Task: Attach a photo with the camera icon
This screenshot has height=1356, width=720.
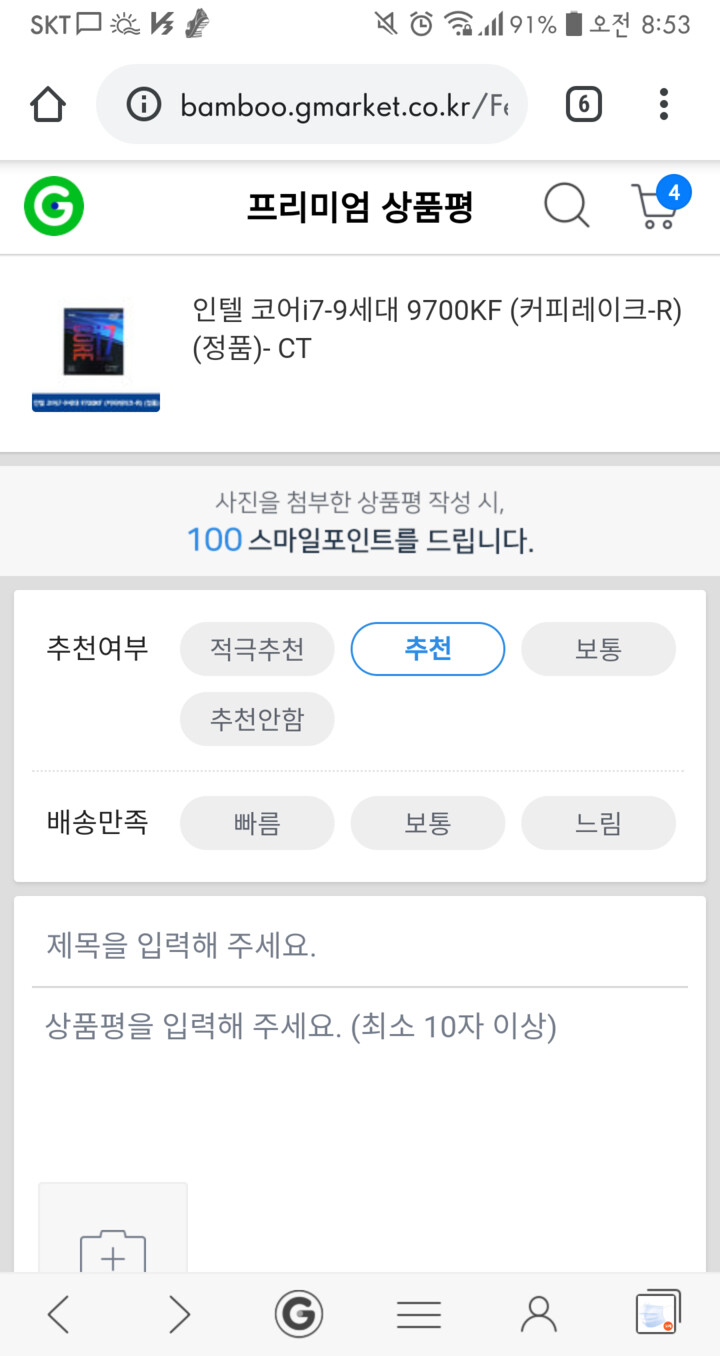Action: point(113,1228)
